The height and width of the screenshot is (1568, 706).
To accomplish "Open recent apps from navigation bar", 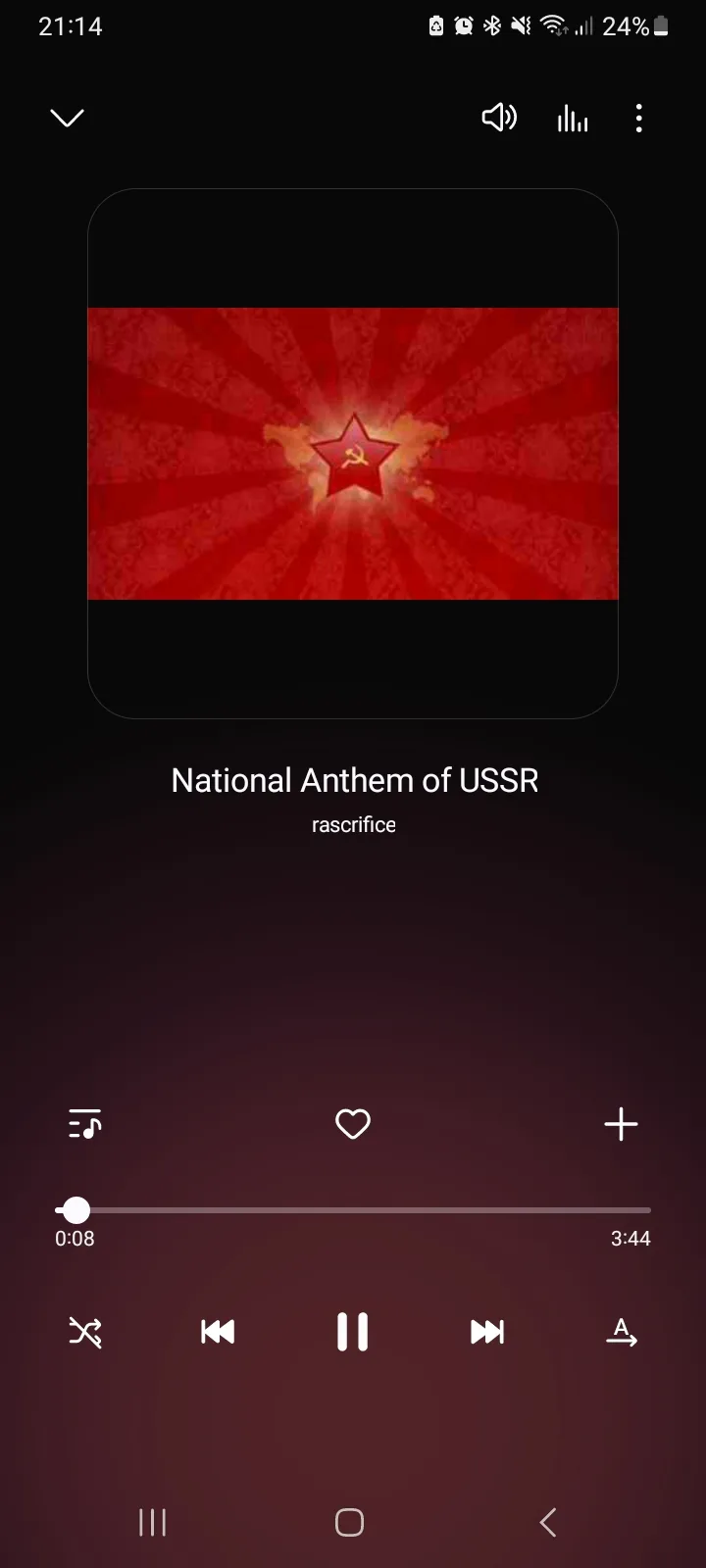I will pos(152,1522).
